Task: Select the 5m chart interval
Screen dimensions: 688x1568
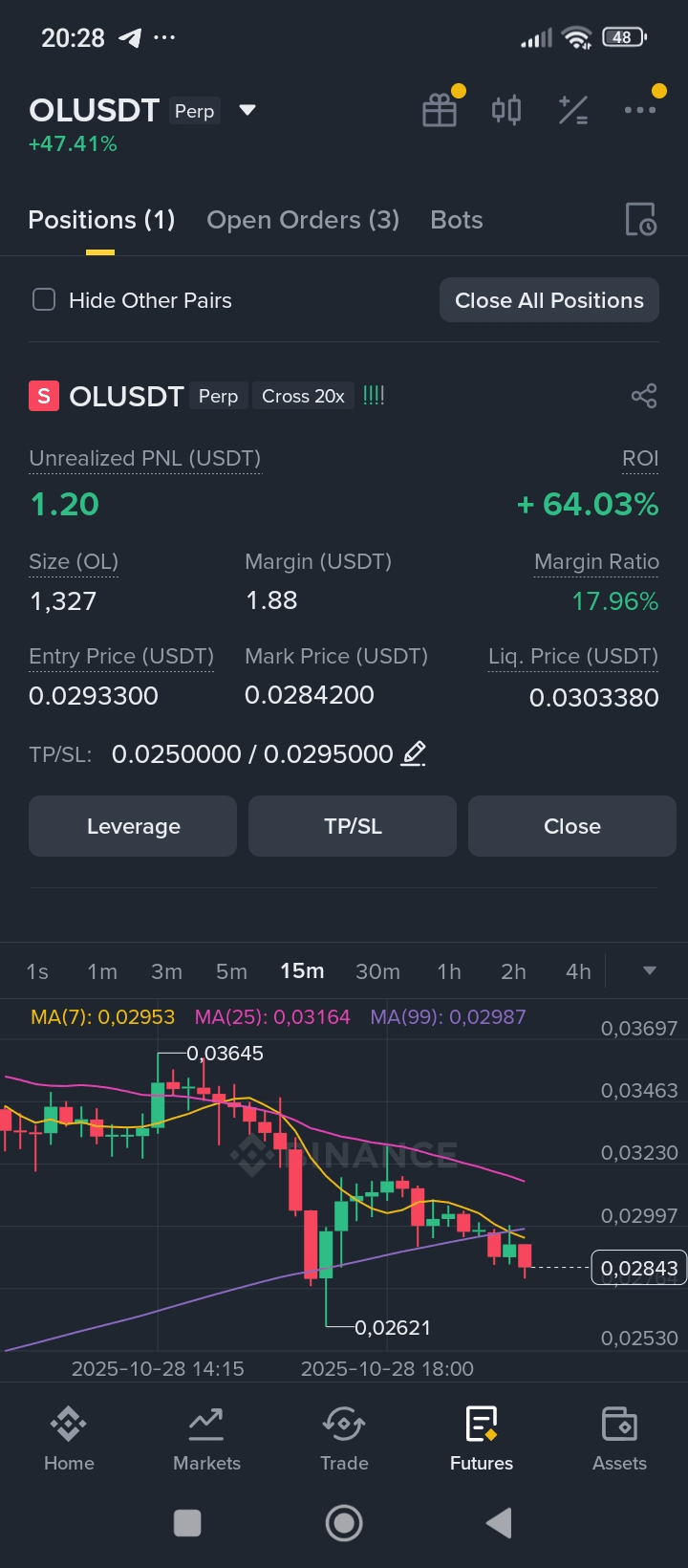Action: (x=231, y=971)
